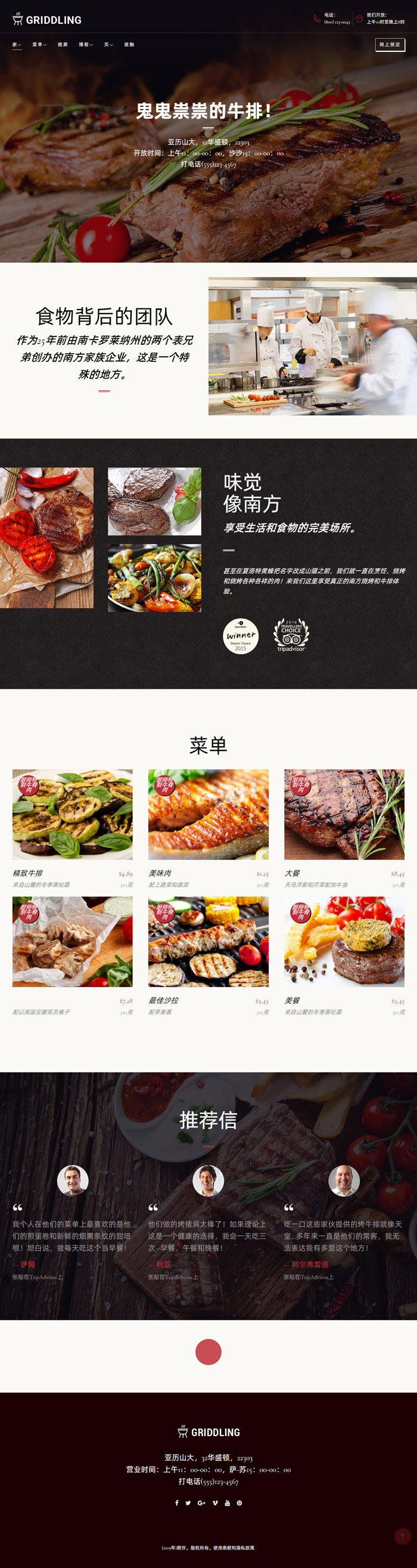The image size is (417, 1568).
Task: Open the 精致牛排 menu item card
Action: (x=72, y=814)
